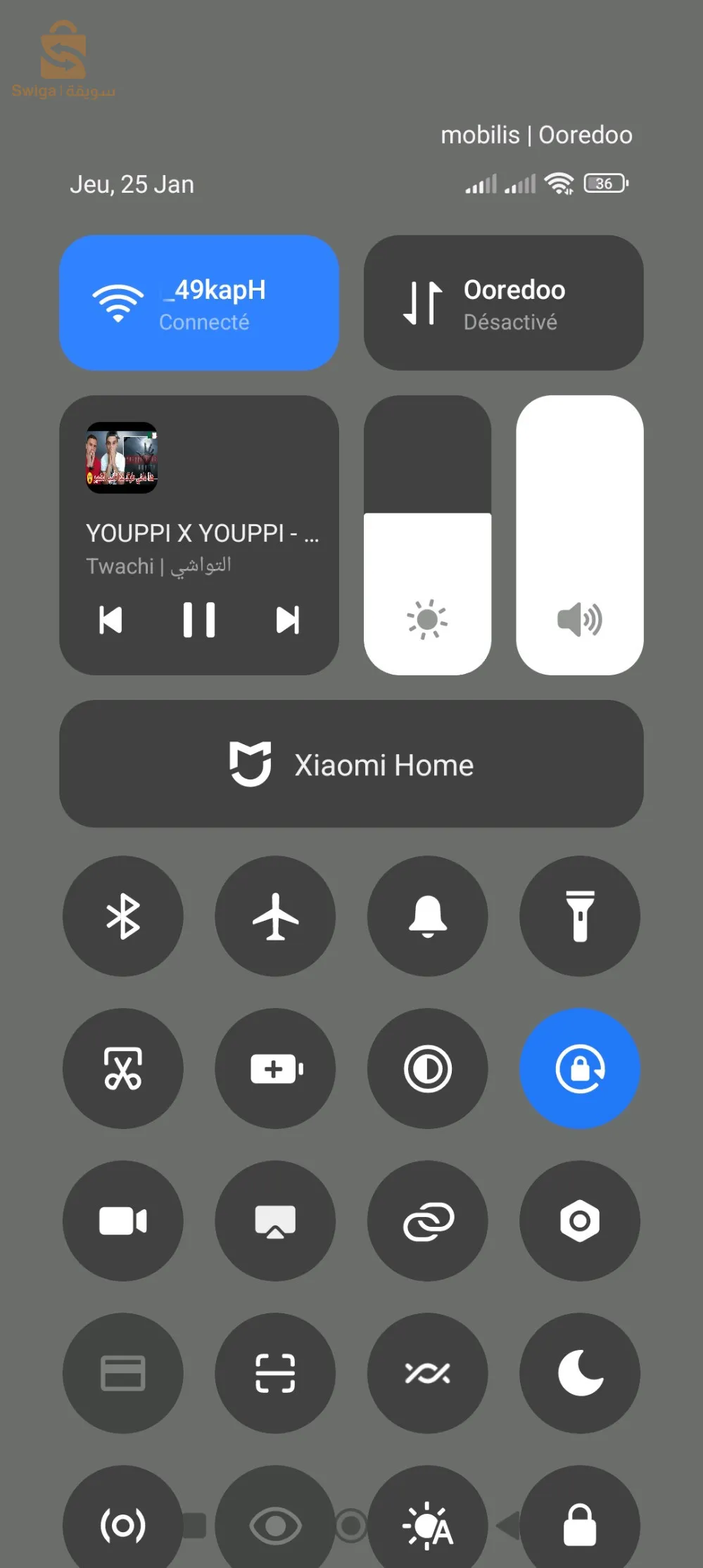
Task: Start the screen recorder
Action: point(123,1220)
